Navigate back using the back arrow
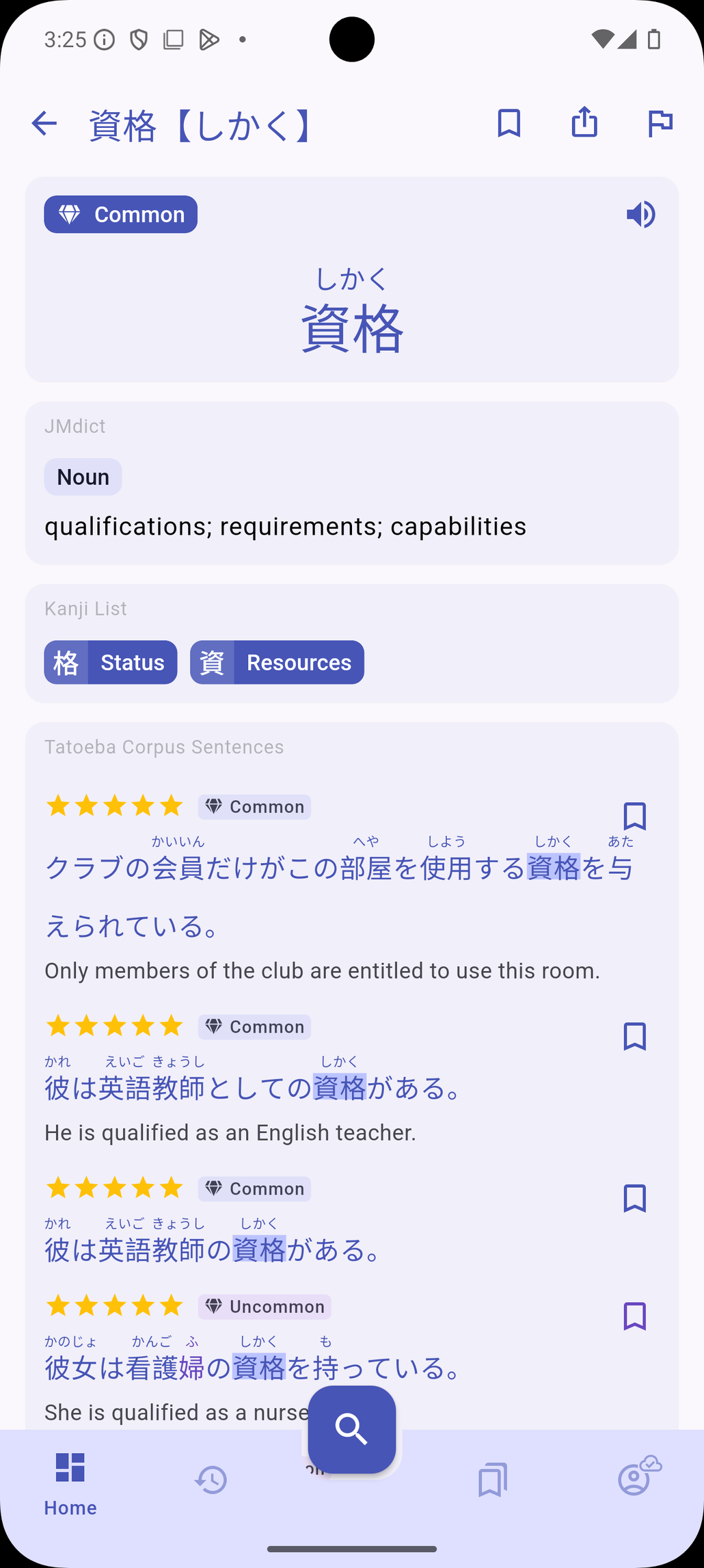This screenshot has width=704, height=1568. tap(45, 124)
